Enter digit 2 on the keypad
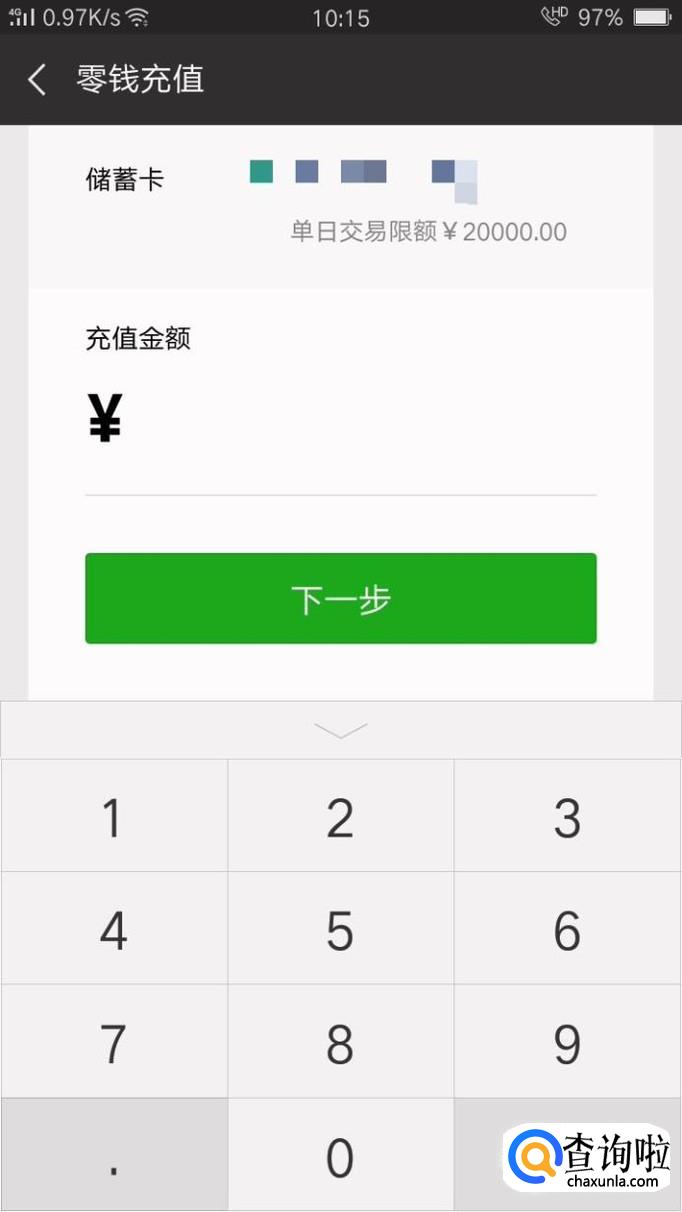The height and width of the screenshot is (1212, 682). pyautogui.click(x=340, y=817)
